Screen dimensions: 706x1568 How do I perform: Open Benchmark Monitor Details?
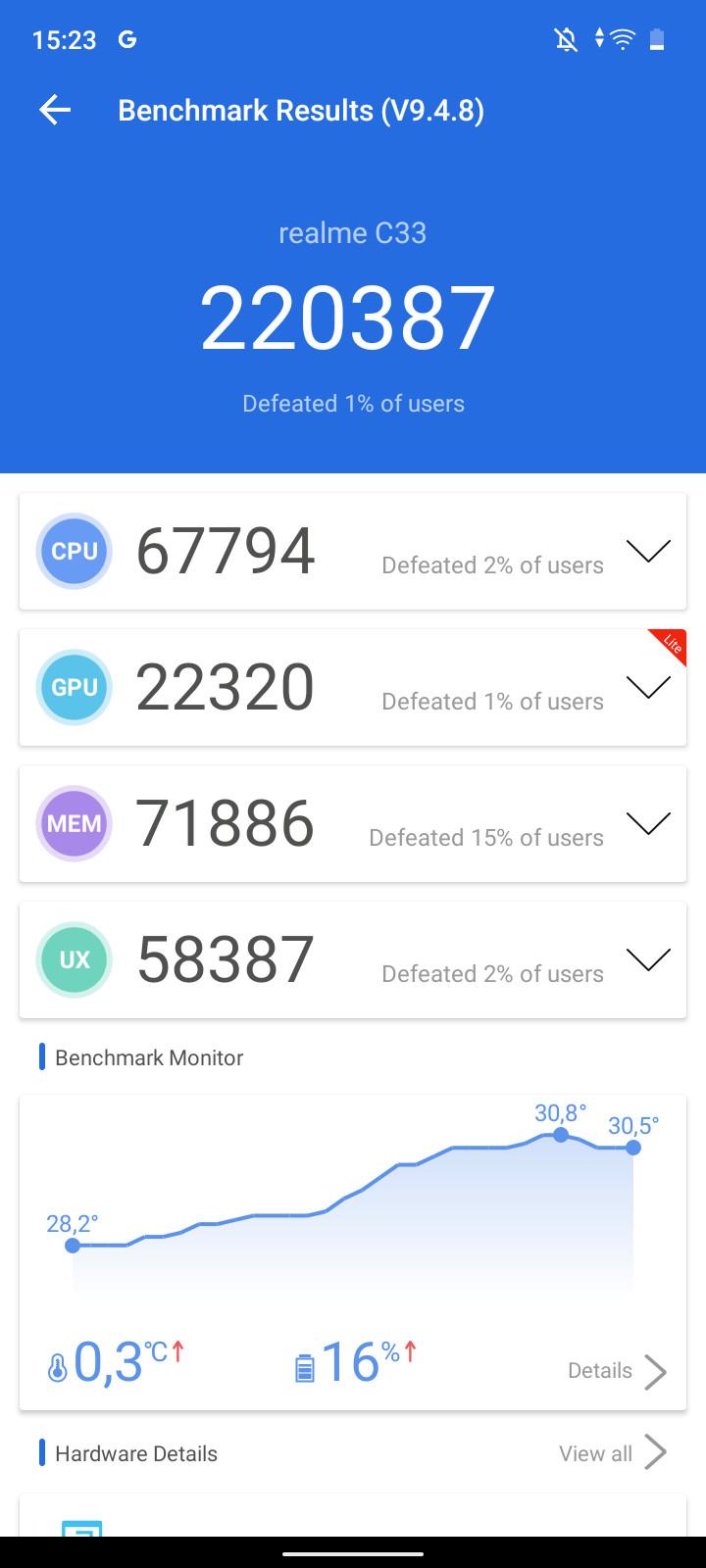click(618, 1371)
